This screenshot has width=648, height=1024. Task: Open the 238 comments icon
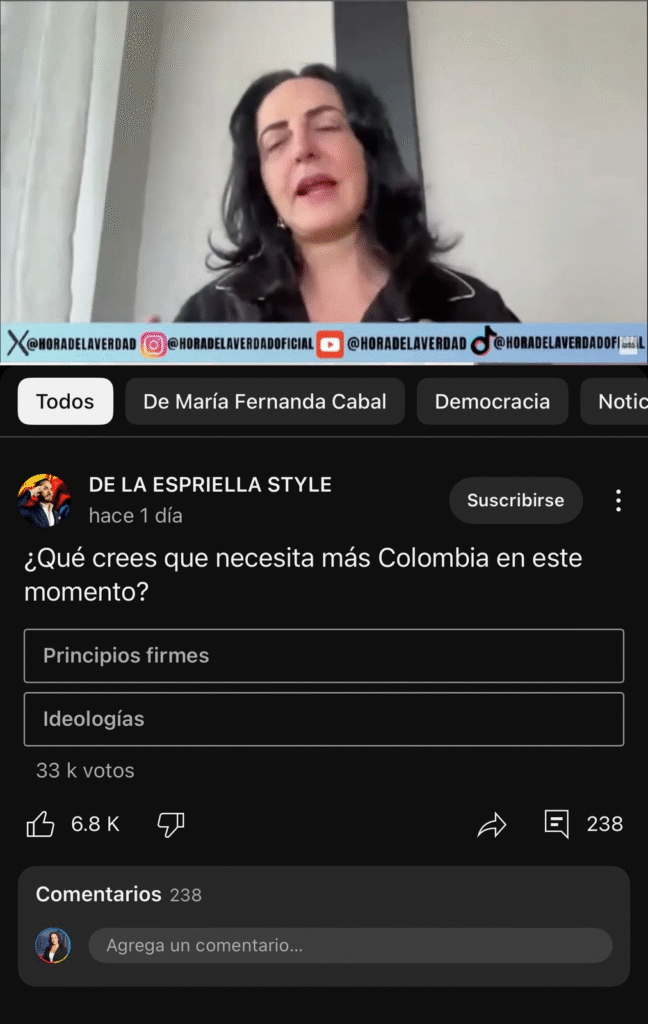pyautogui.click(x=557, y=824)
